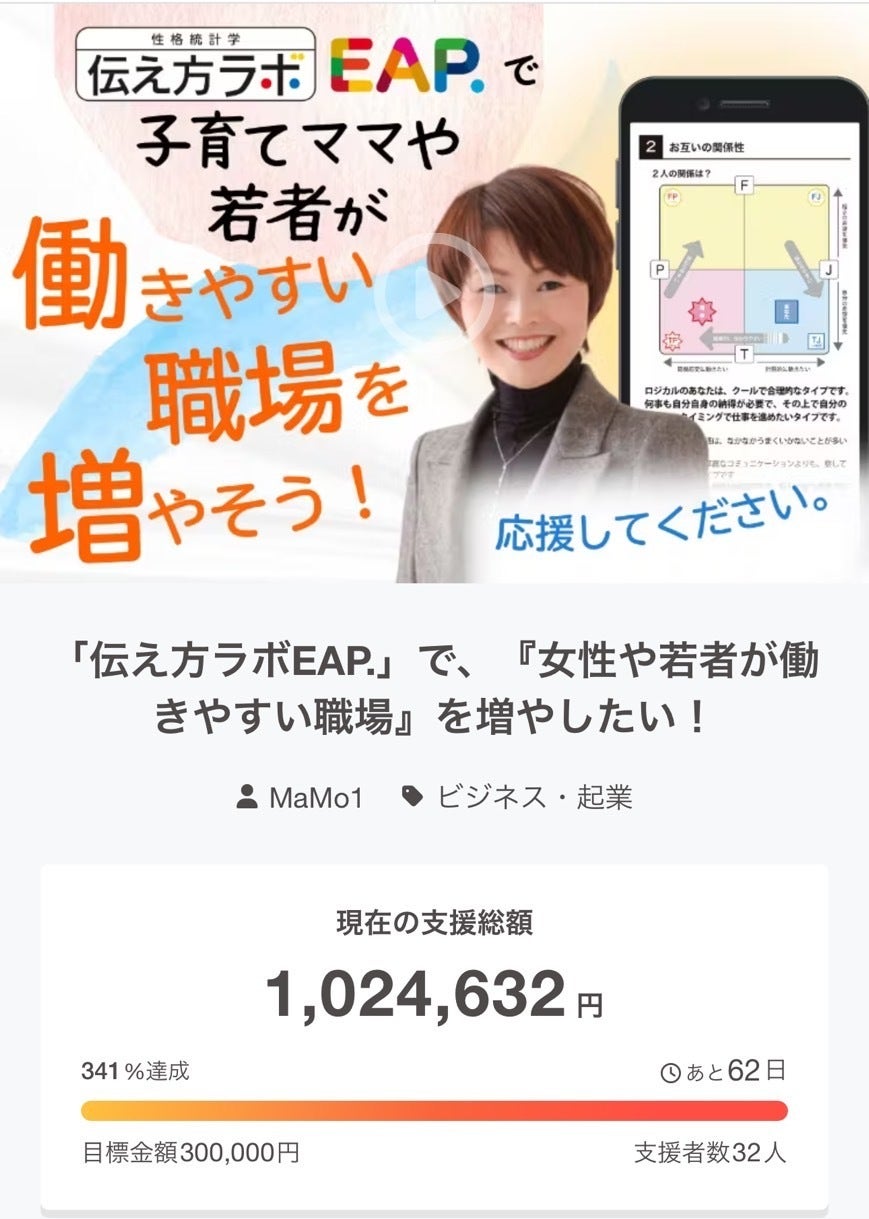Image resolution: width=869 pixels, height=1219 pixels.
Task: Open the ビジネス・起業 category tag
Action: pyautogui.click(x=516, y=797)
